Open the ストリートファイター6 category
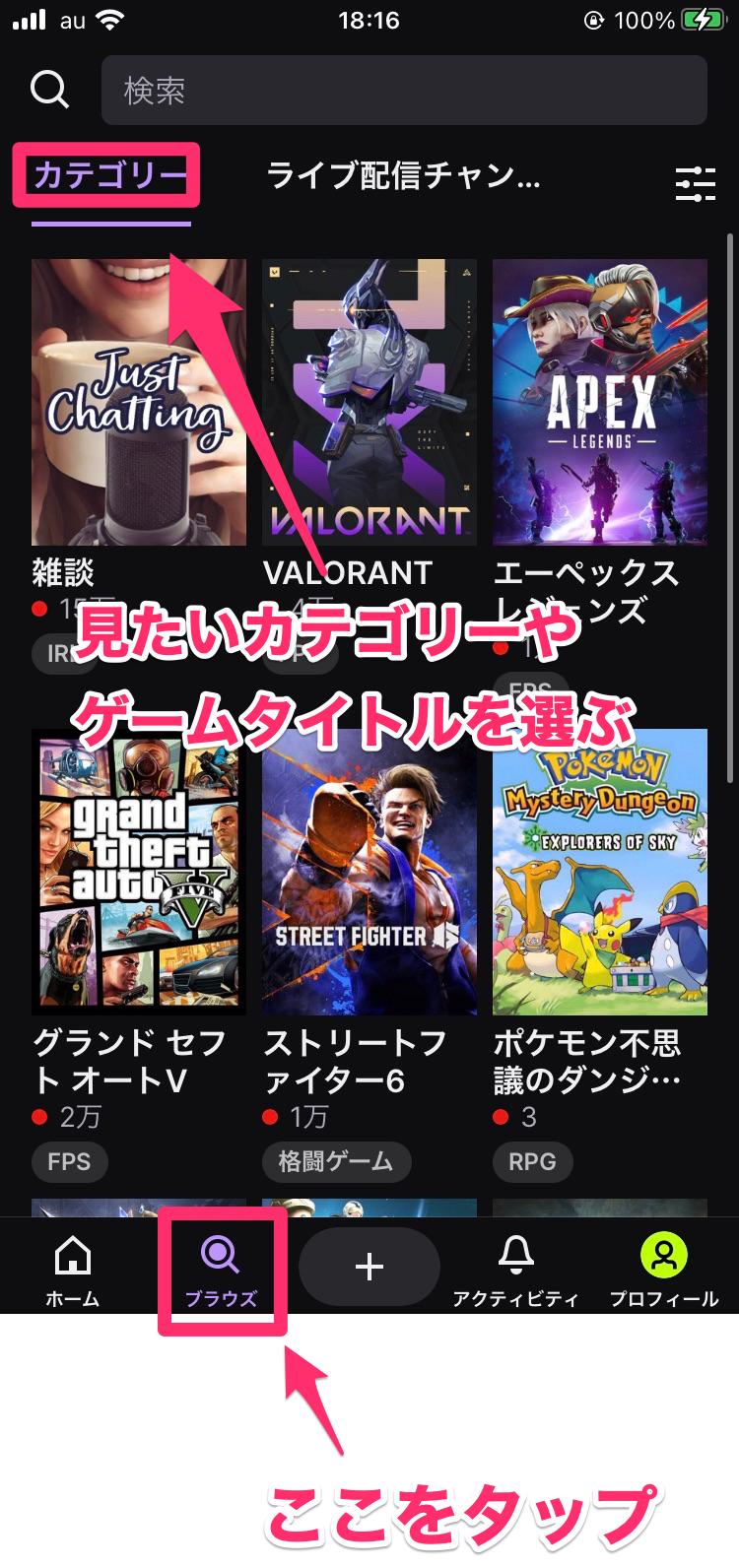The width and height of the screenshot is (739, 1568). pyautogui.click(x=369, y=872)
